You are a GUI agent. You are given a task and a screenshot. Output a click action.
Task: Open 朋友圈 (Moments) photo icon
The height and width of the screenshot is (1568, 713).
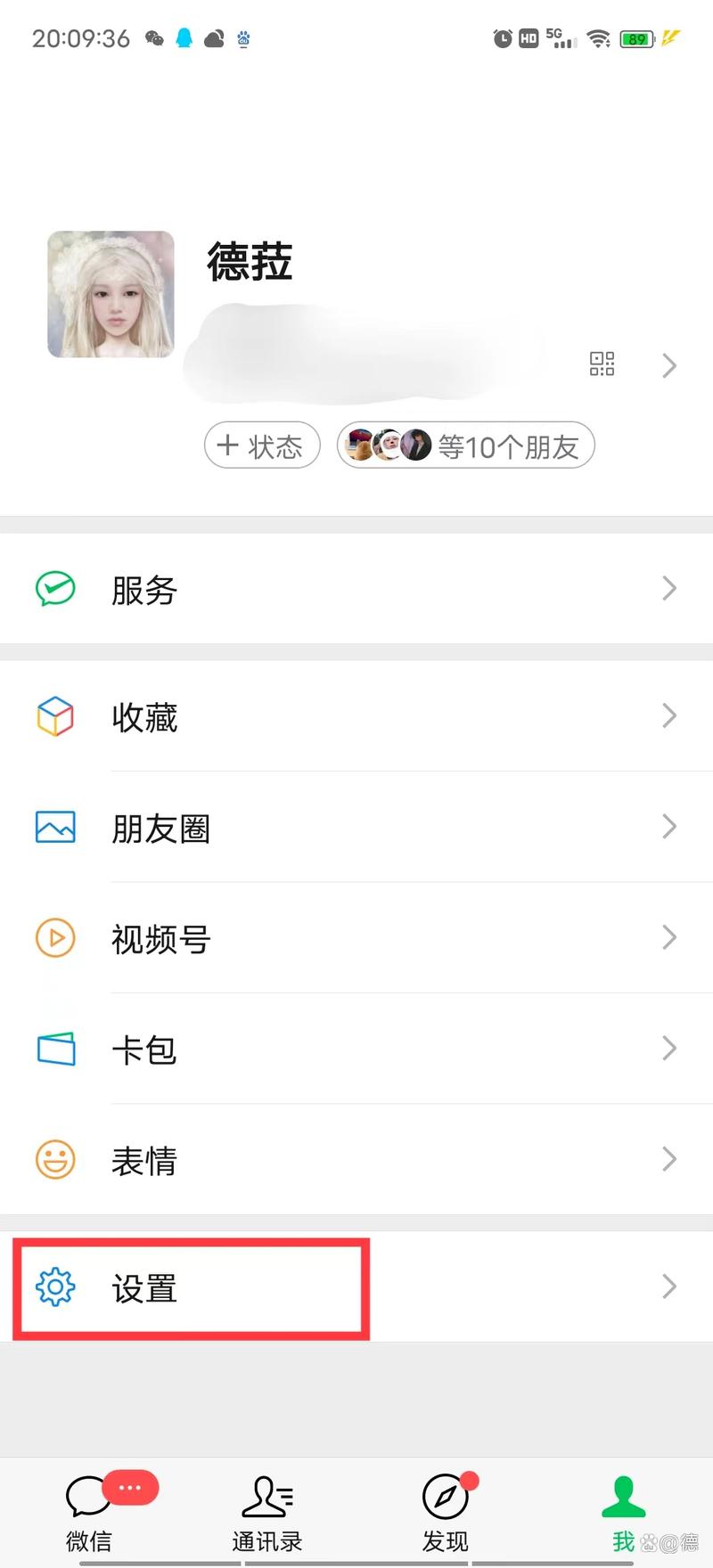pos(54,827)
